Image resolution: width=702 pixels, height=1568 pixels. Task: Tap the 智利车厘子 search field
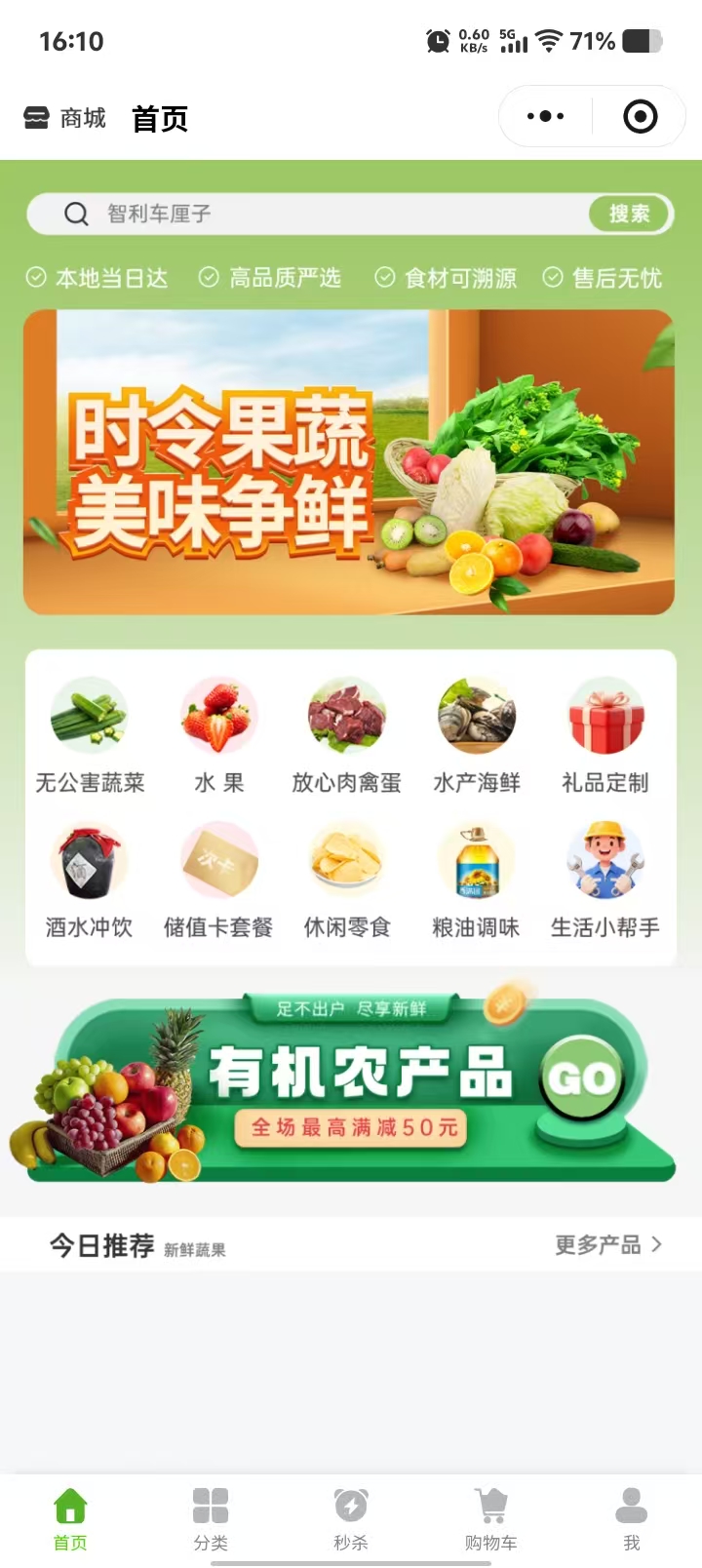coord(322,214)
